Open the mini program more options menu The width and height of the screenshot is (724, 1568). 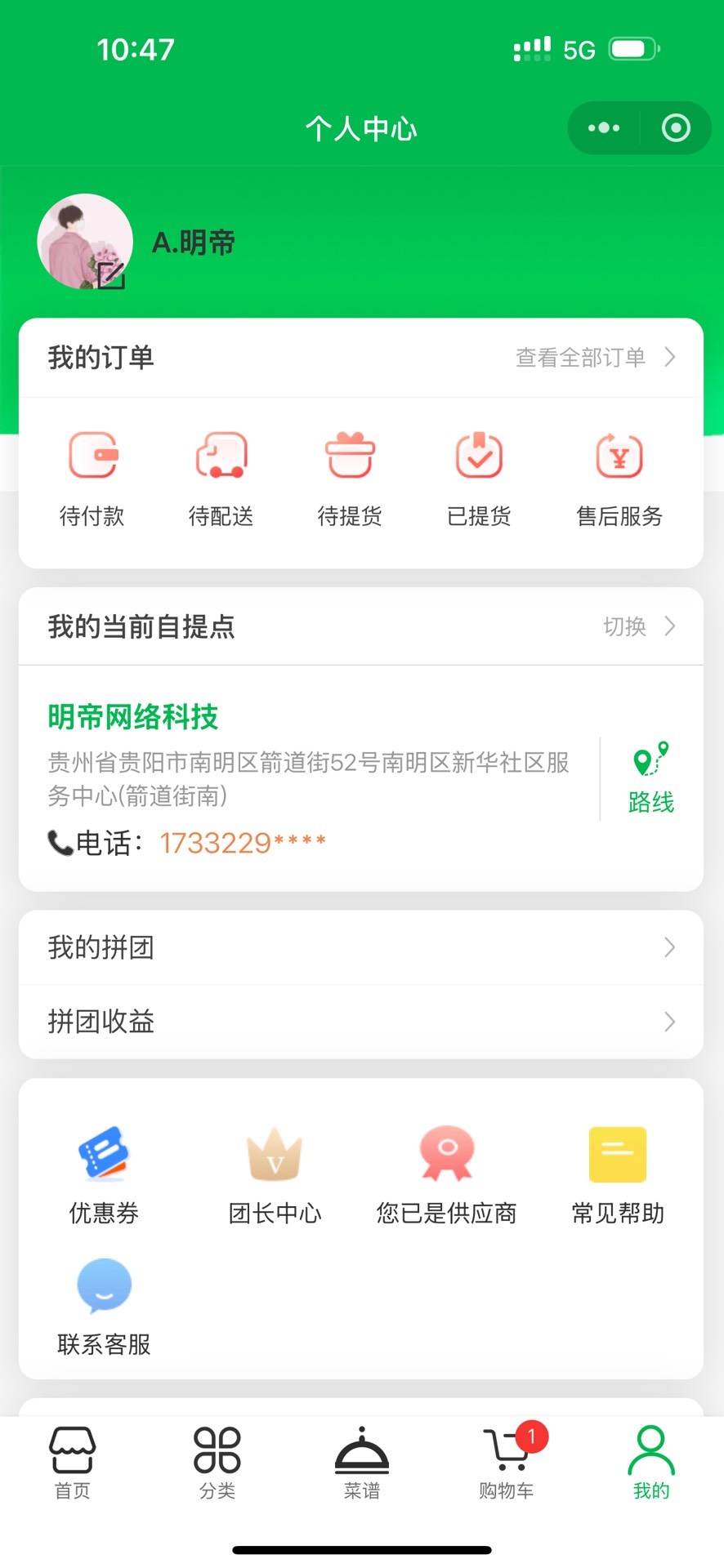click(604, 128)
